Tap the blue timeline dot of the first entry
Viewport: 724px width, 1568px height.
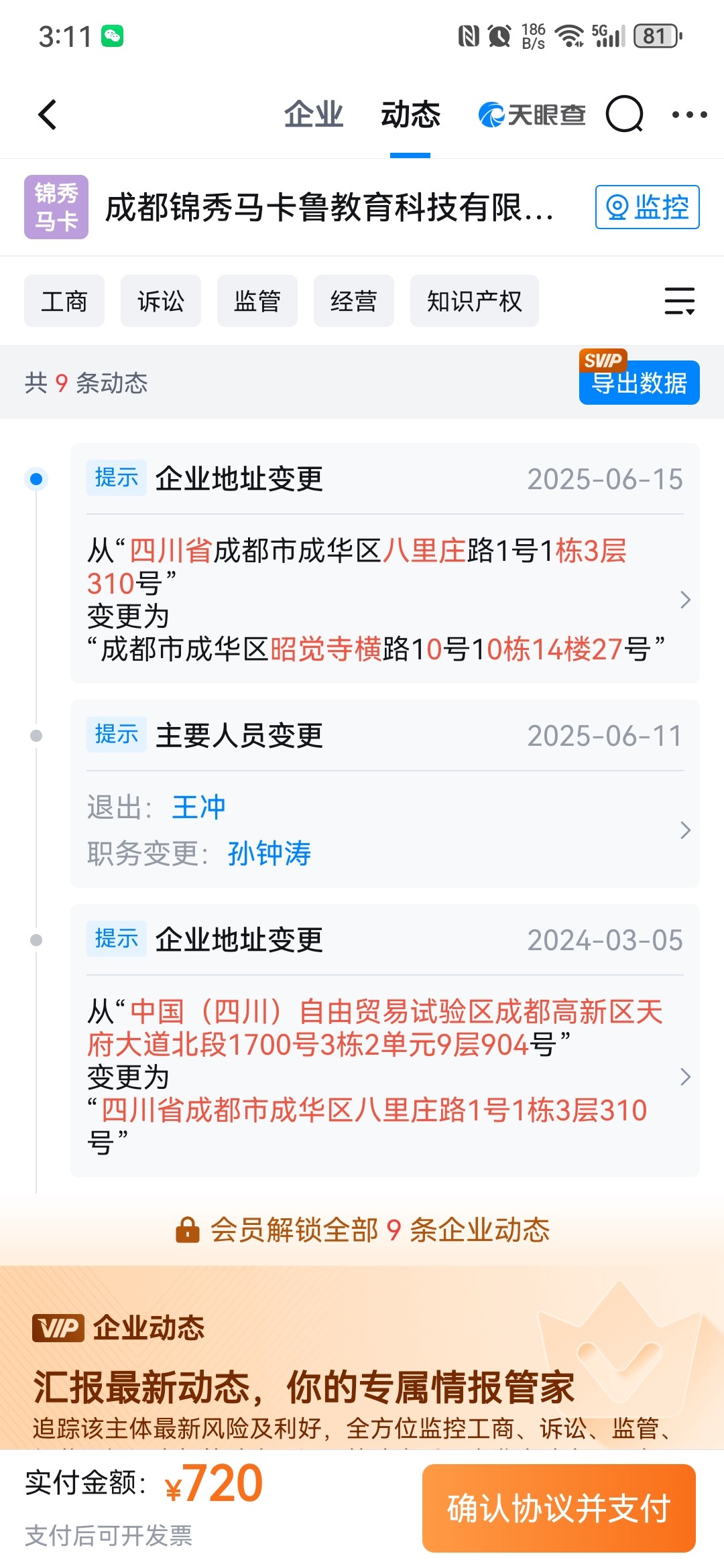pos(35,478)
